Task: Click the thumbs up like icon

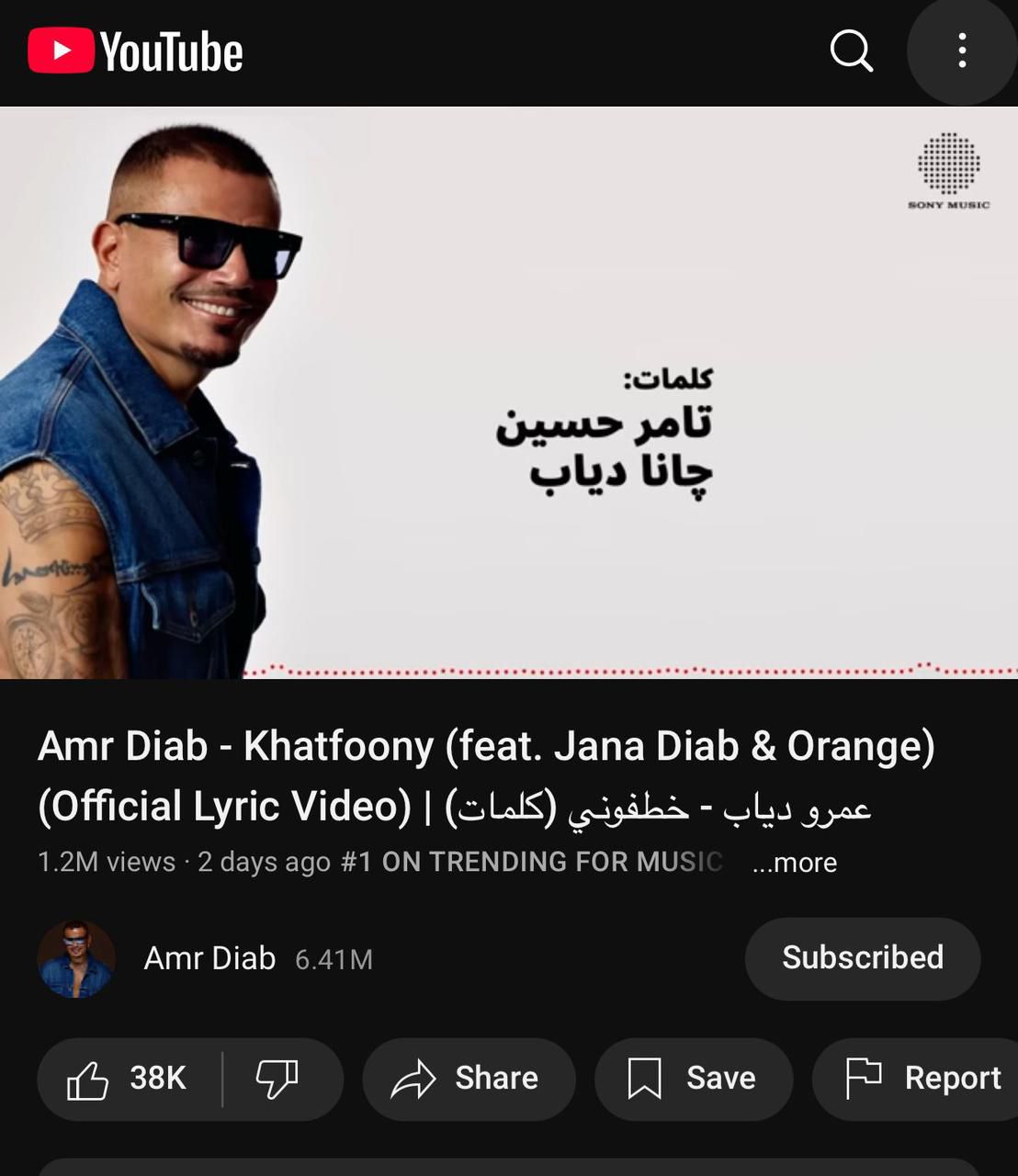Action: point(91,1080)
